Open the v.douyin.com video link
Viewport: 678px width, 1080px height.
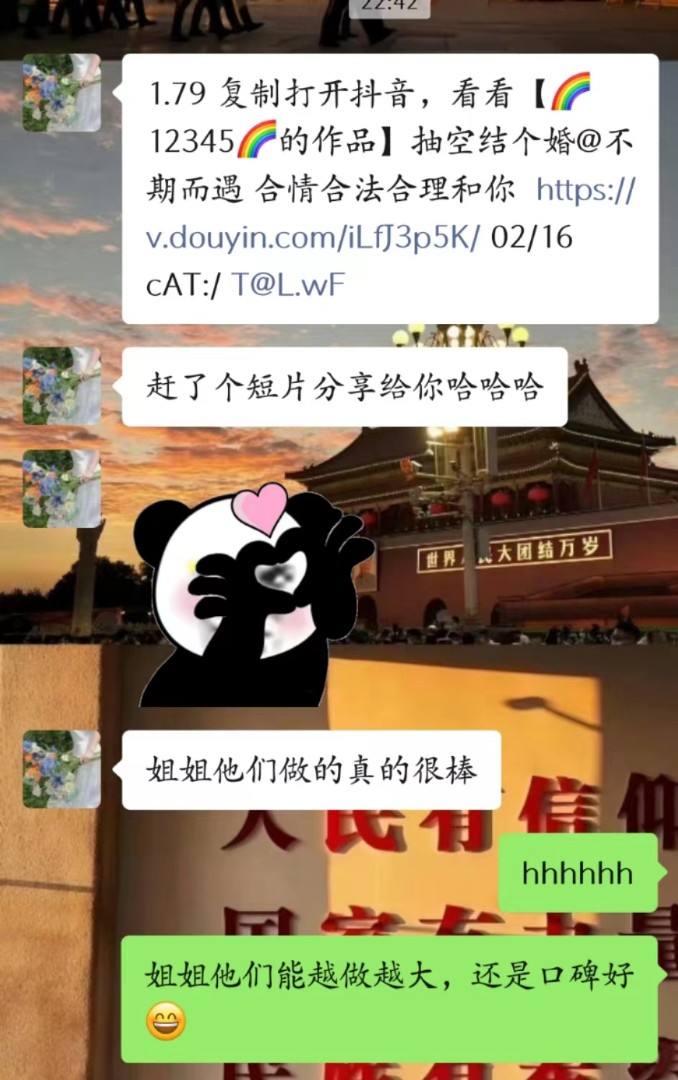point(312,239)
